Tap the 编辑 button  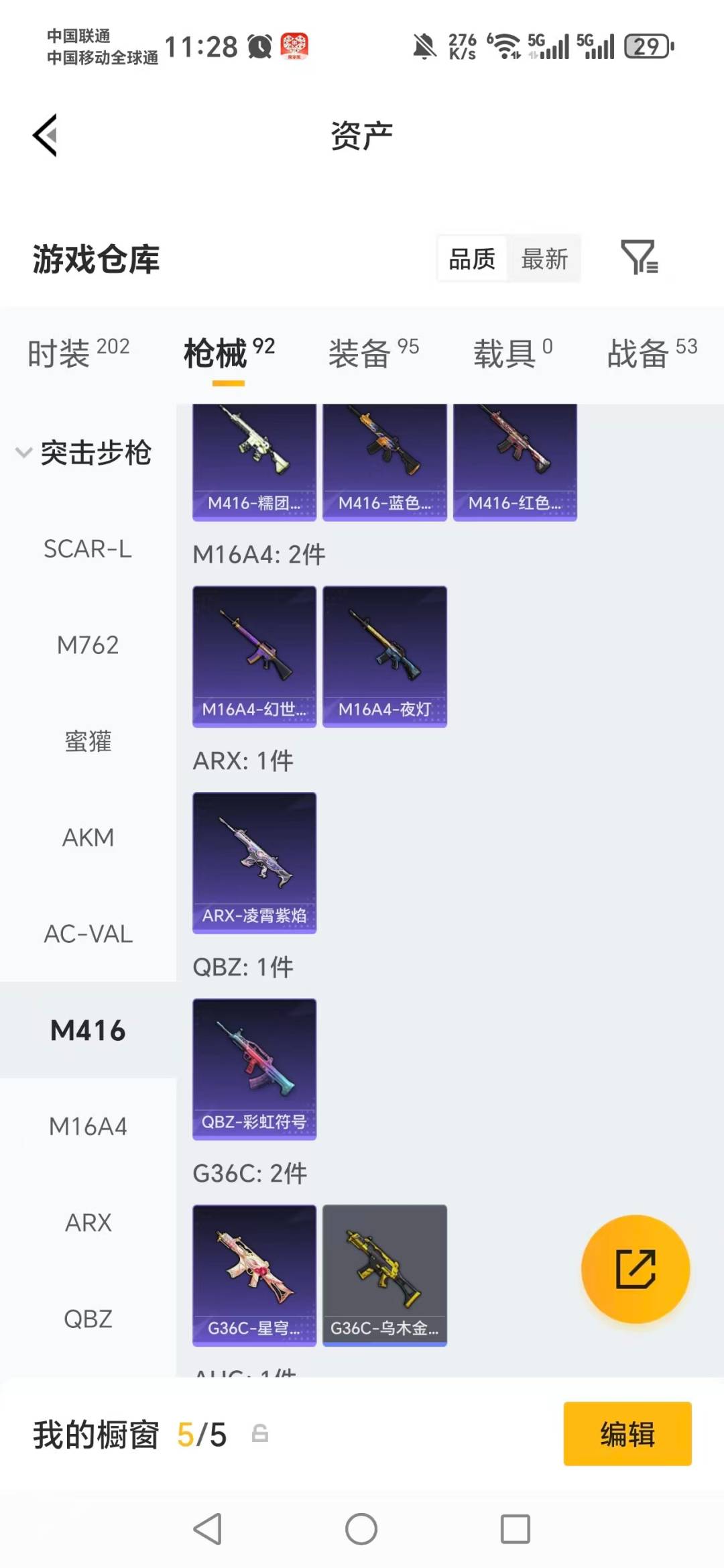click(627, 1436)
